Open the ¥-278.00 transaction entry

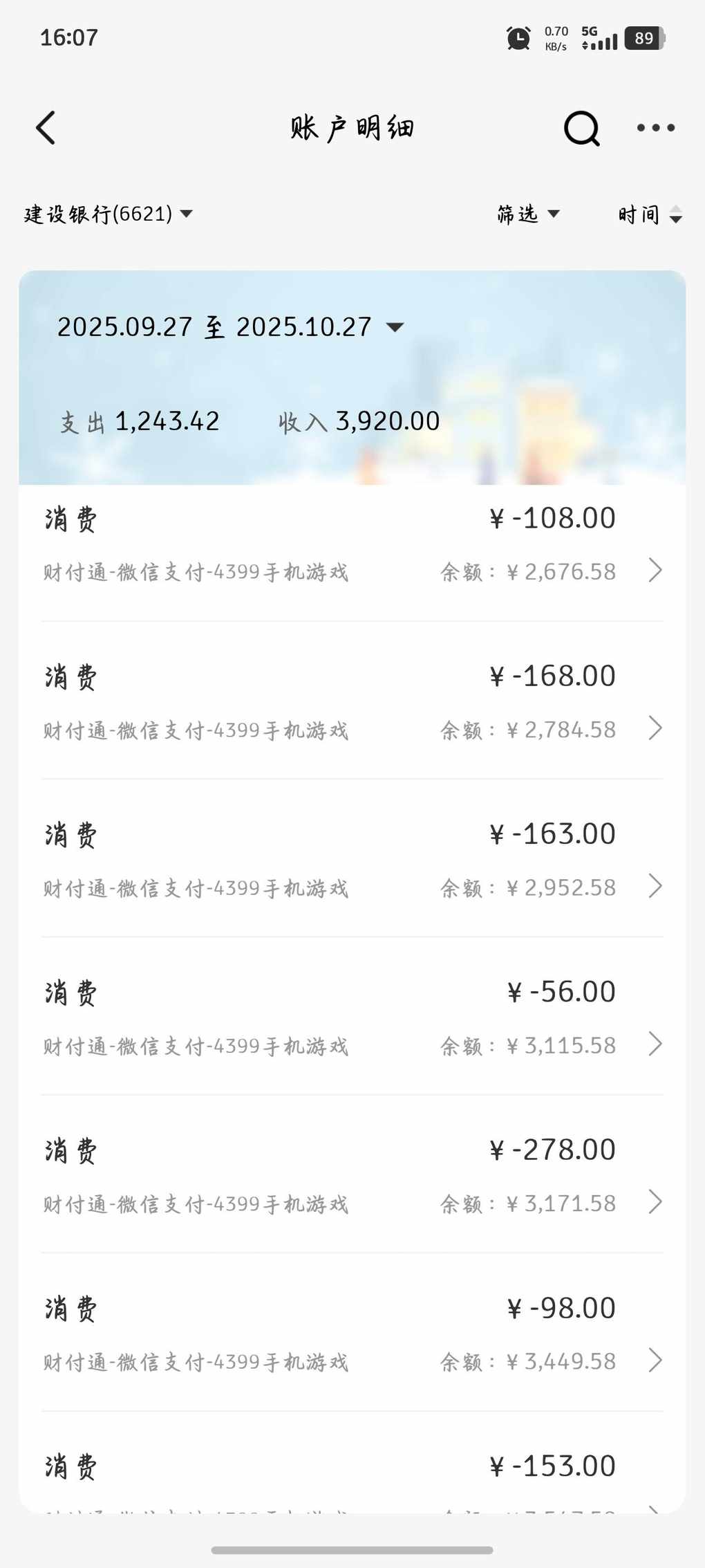tap(352, 1176)
